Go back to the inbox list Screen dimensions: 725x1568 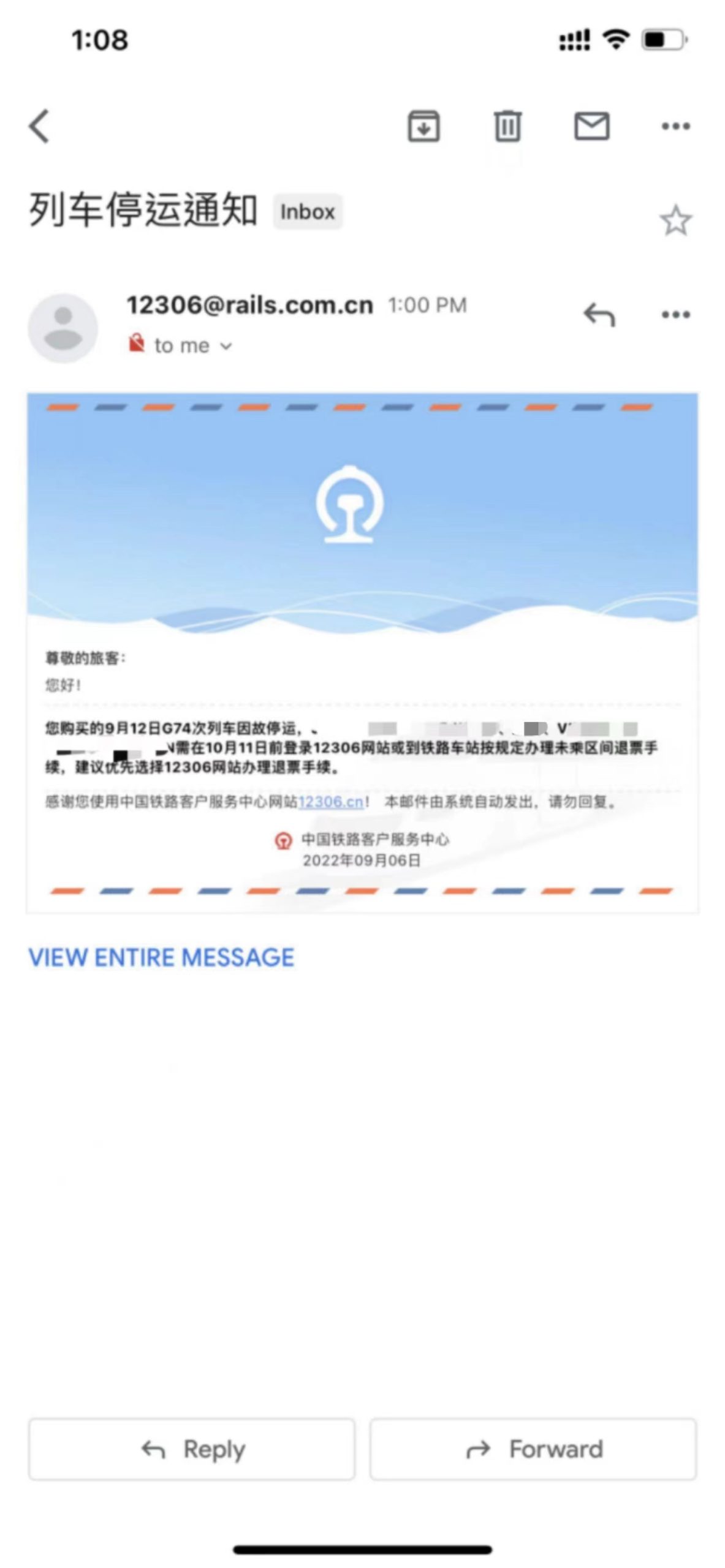point(39,126)
